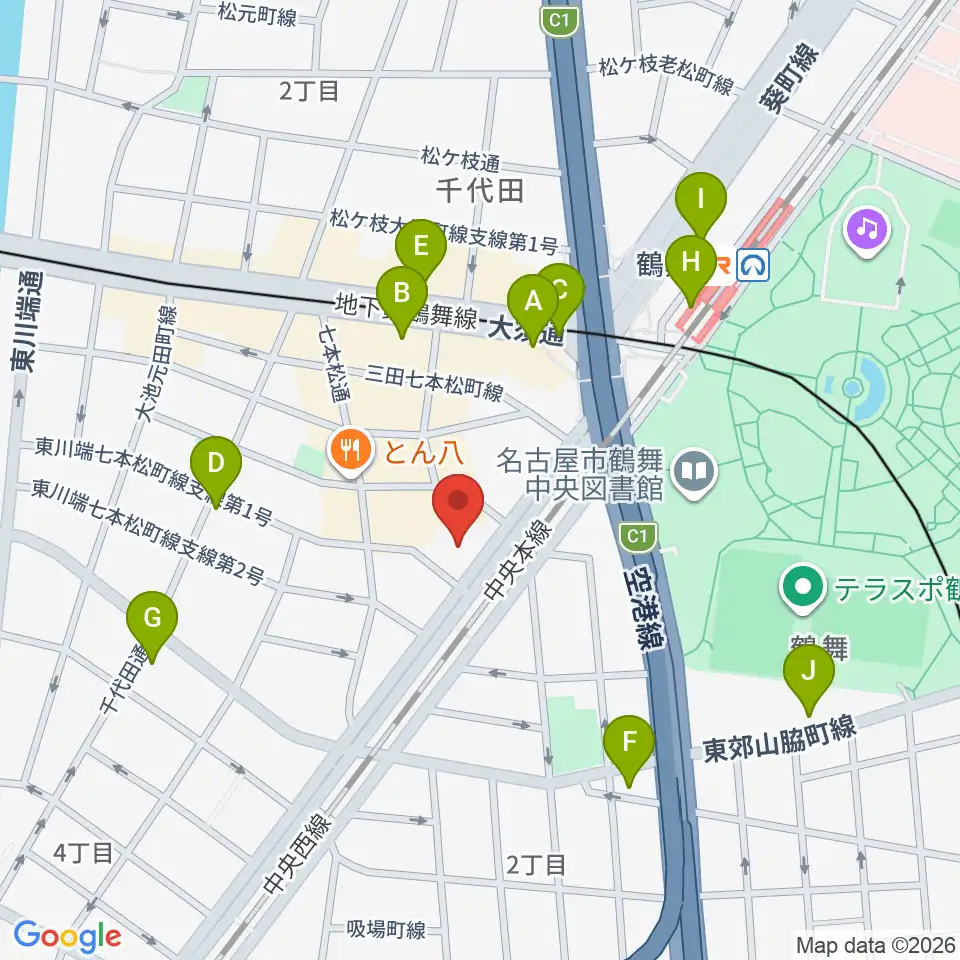This screenshot has width=960, height=960.
Task: Tap the purple music venue pin
Action: (x=867, y=231)
